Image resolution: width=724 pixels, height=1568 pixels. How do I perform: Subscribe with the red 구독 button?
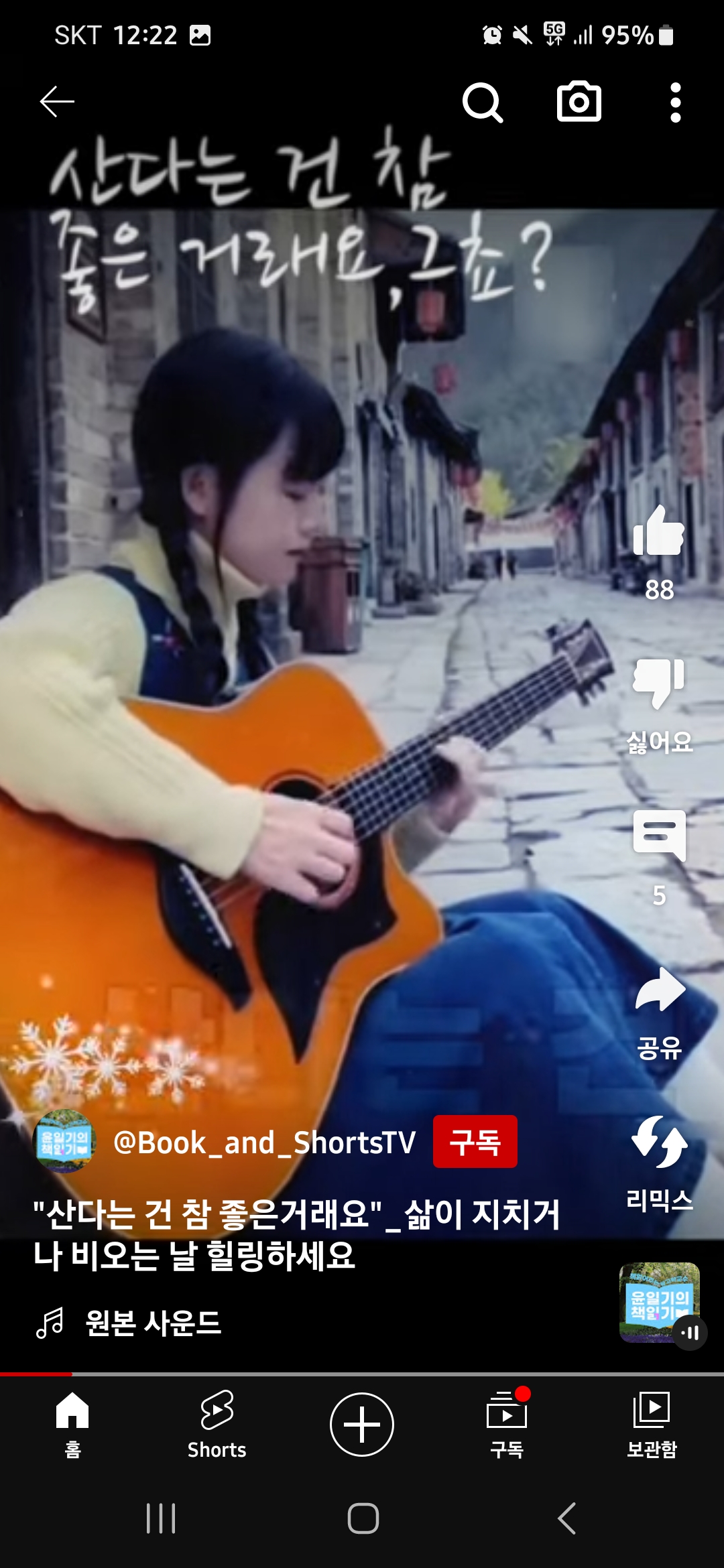(475, 1142)
